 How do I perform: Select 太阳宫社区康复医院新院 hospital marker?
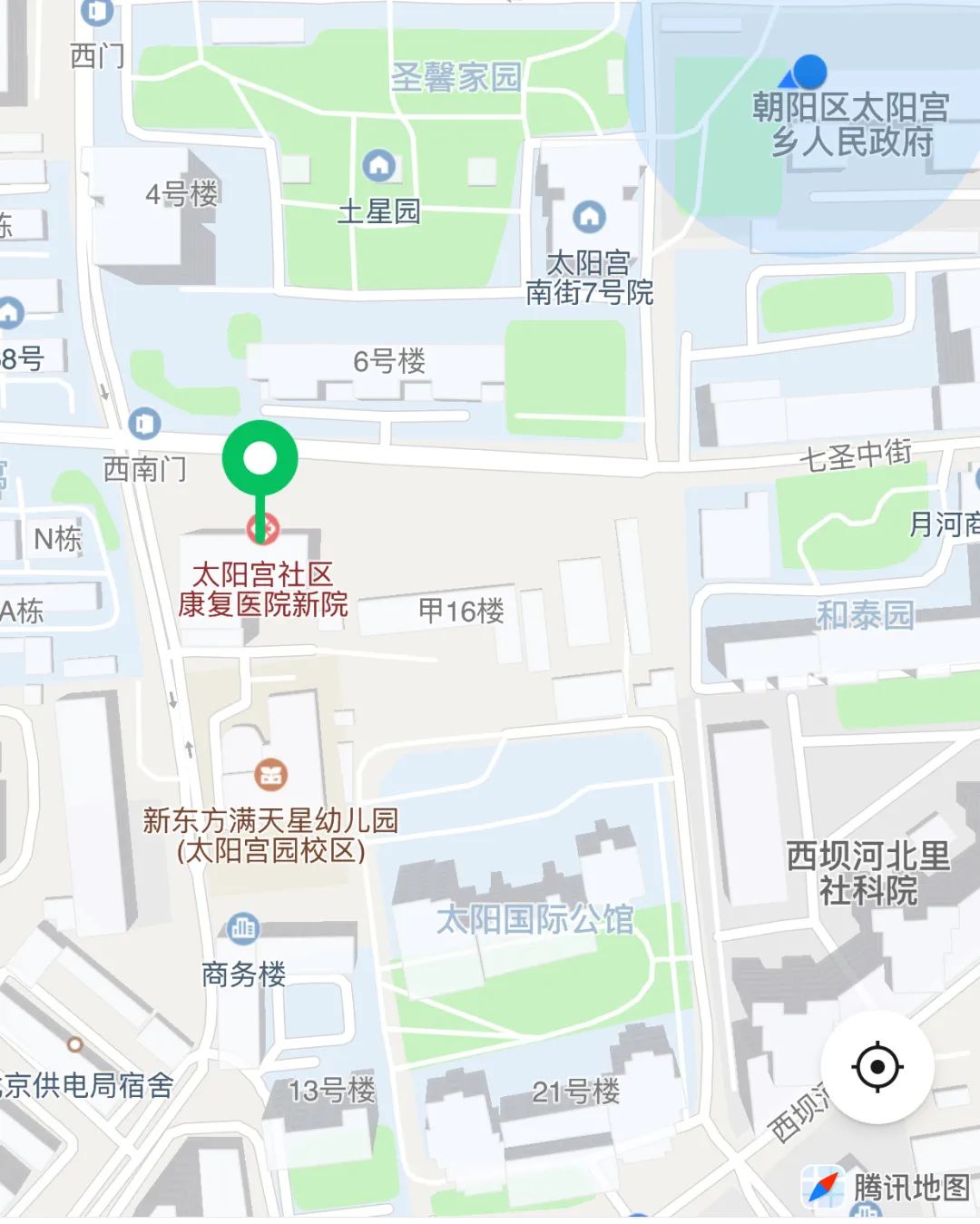263,529
